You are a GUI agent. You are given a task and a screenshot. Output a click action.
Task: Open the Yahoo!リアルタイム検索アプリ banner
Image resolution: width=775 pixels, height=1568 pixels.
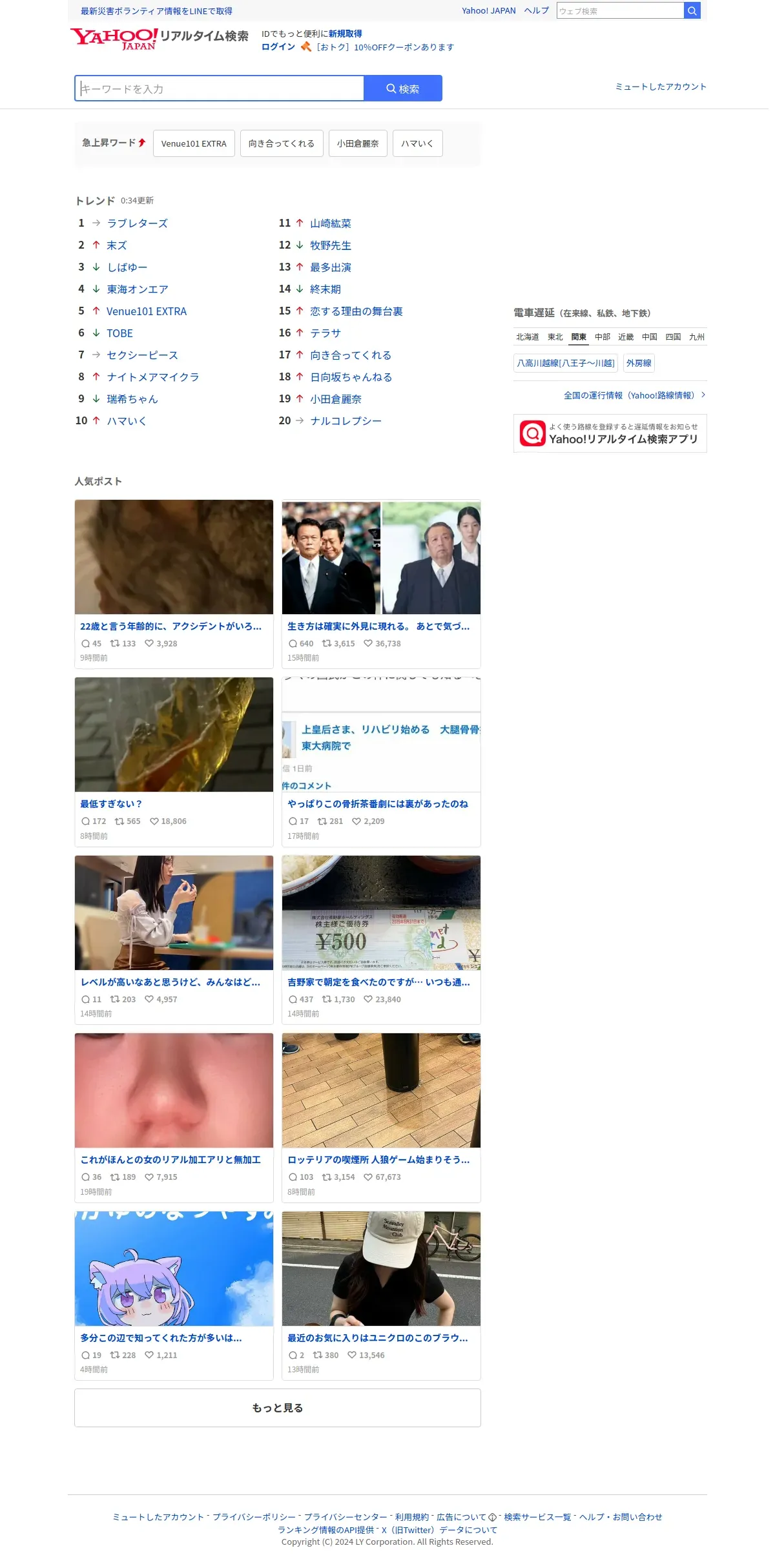(610, 433)
